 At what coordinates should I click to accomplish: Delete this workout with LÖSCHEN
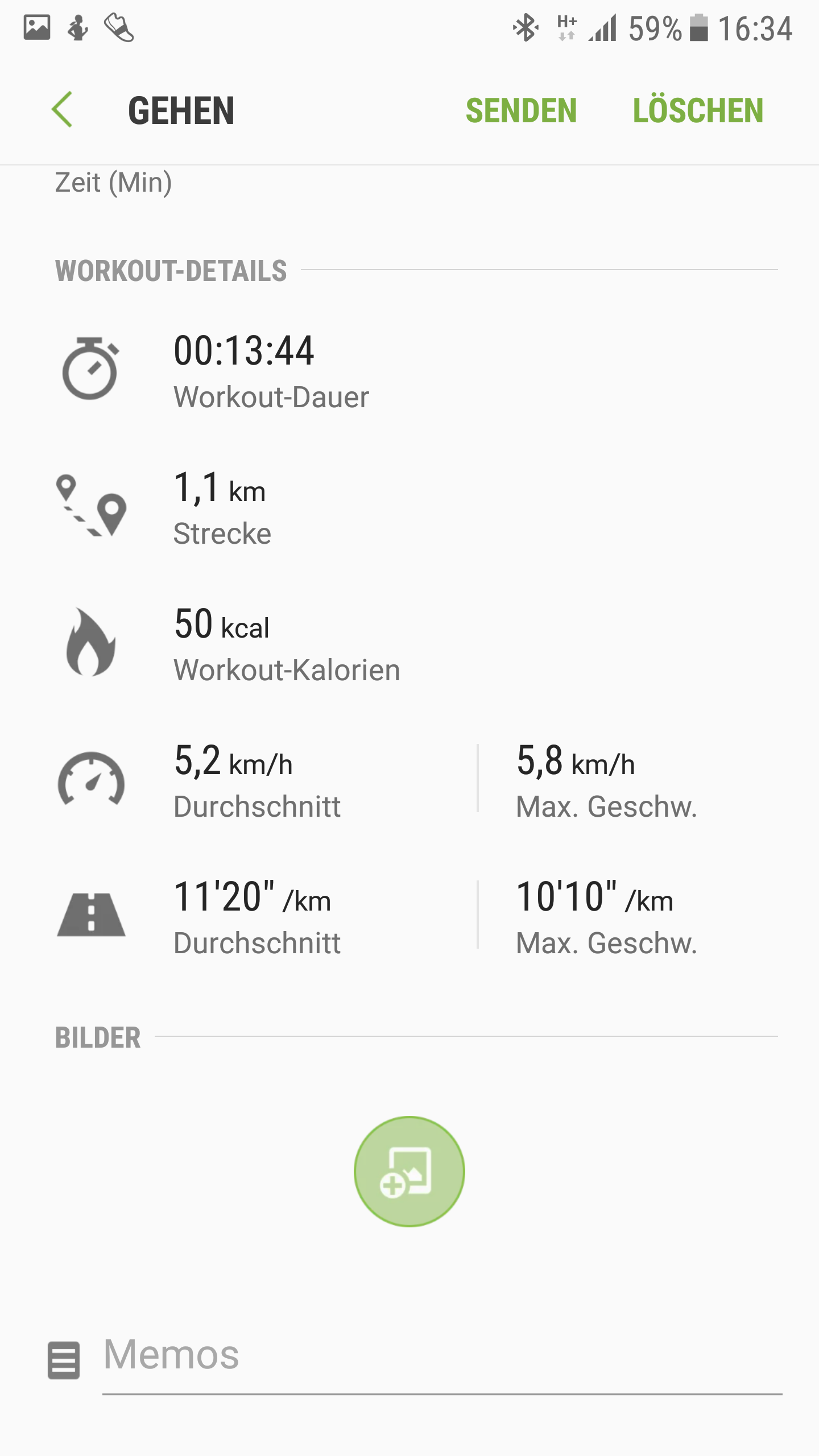pyautogui.click(x=698, y=110)
